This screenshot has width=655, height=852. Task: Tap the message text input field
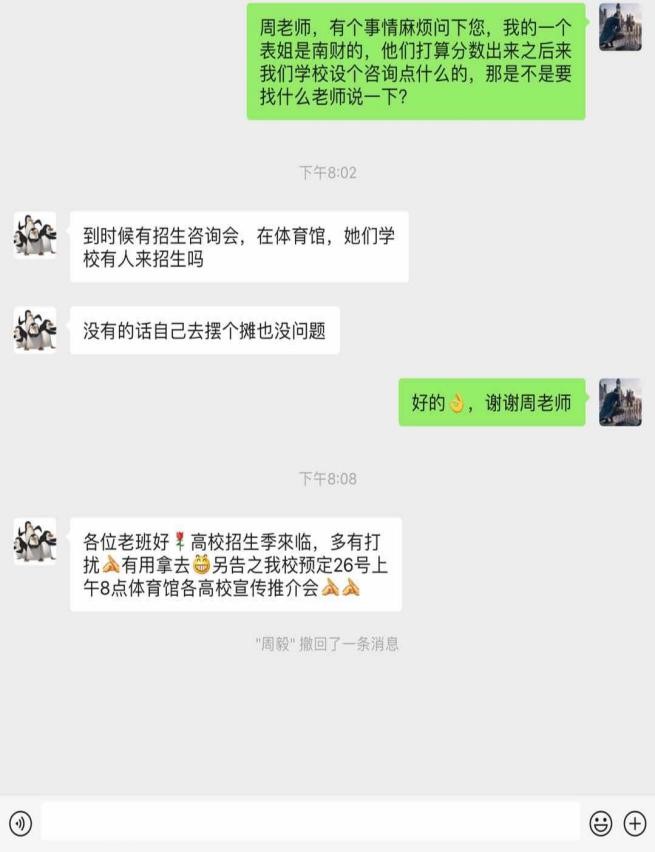pyautogui.click(x=310, y=822)
